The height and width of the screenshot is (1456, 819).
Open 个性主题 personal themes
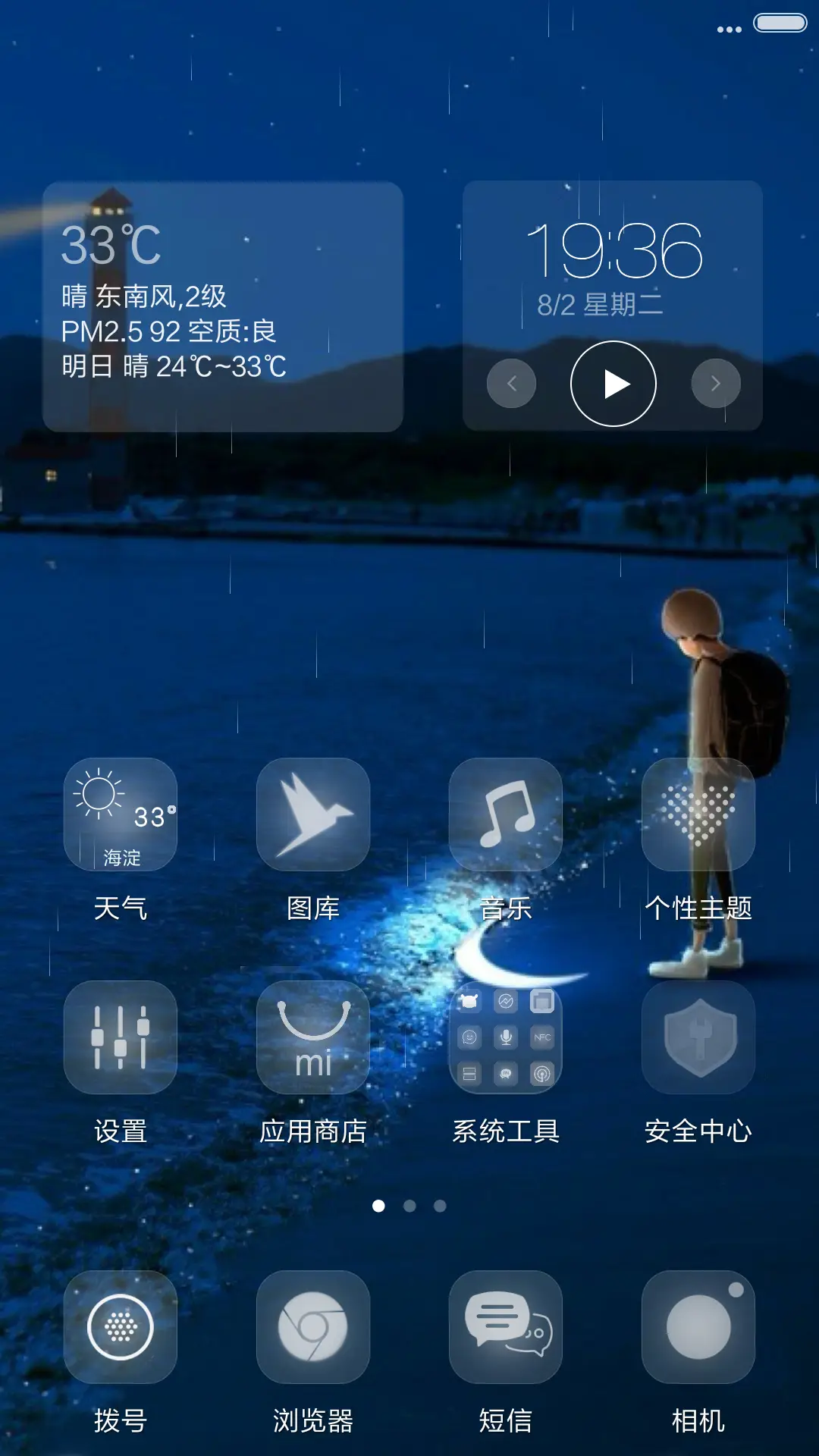point(698,815)
